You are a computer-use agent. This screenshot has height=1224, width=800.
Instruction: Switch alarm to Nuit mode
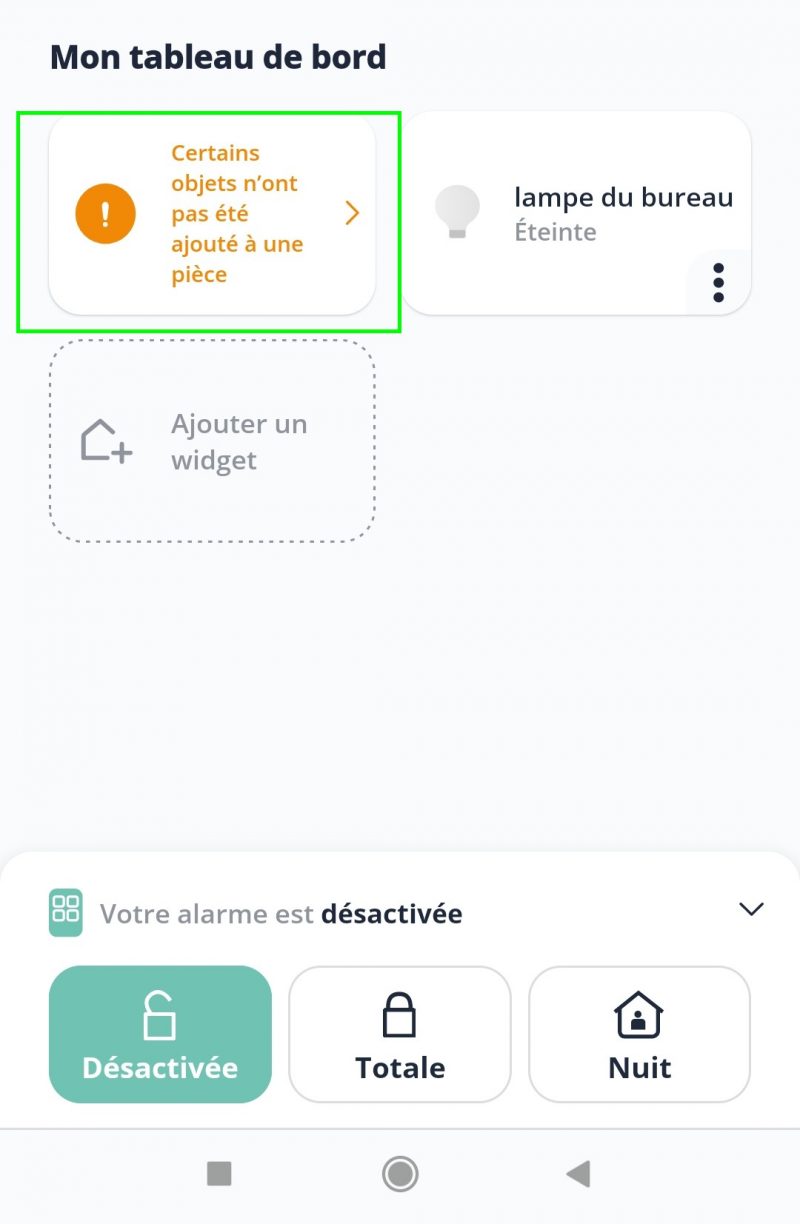click(639, 1034)
